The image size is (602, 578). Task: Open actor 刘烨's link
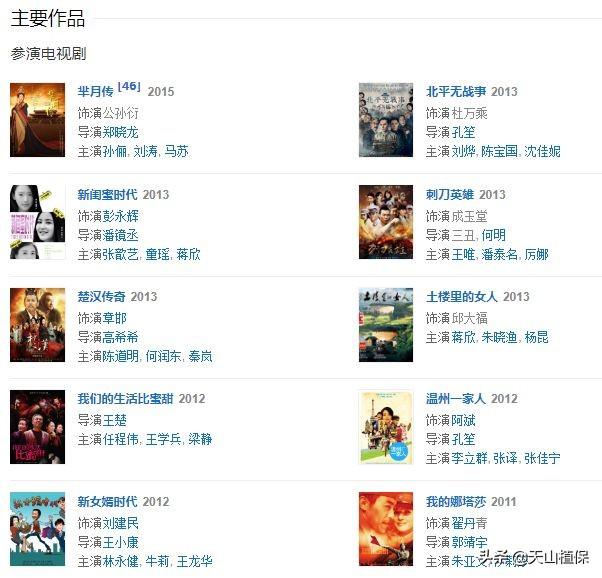tap(463, 152)
